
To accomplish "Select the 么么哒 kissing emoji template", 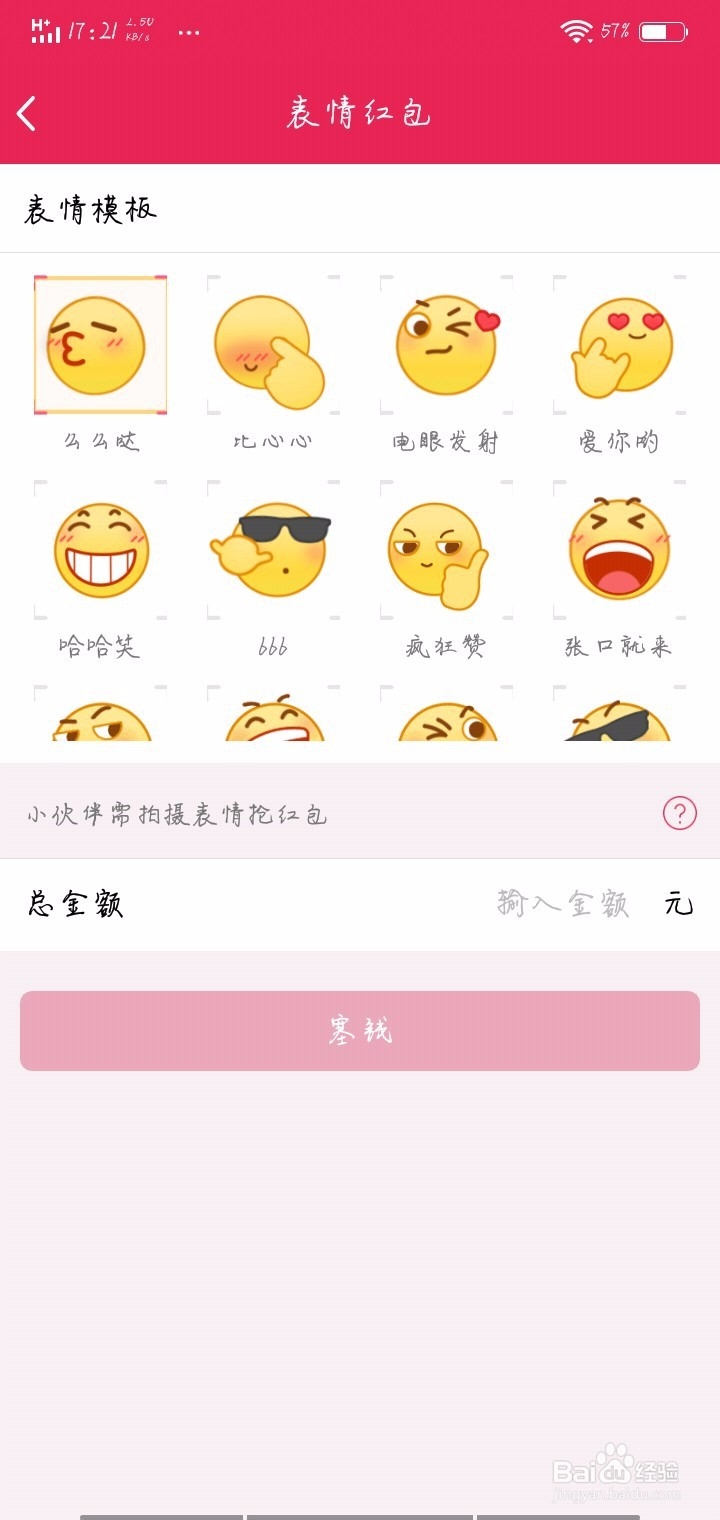I will tap(99, 343).
